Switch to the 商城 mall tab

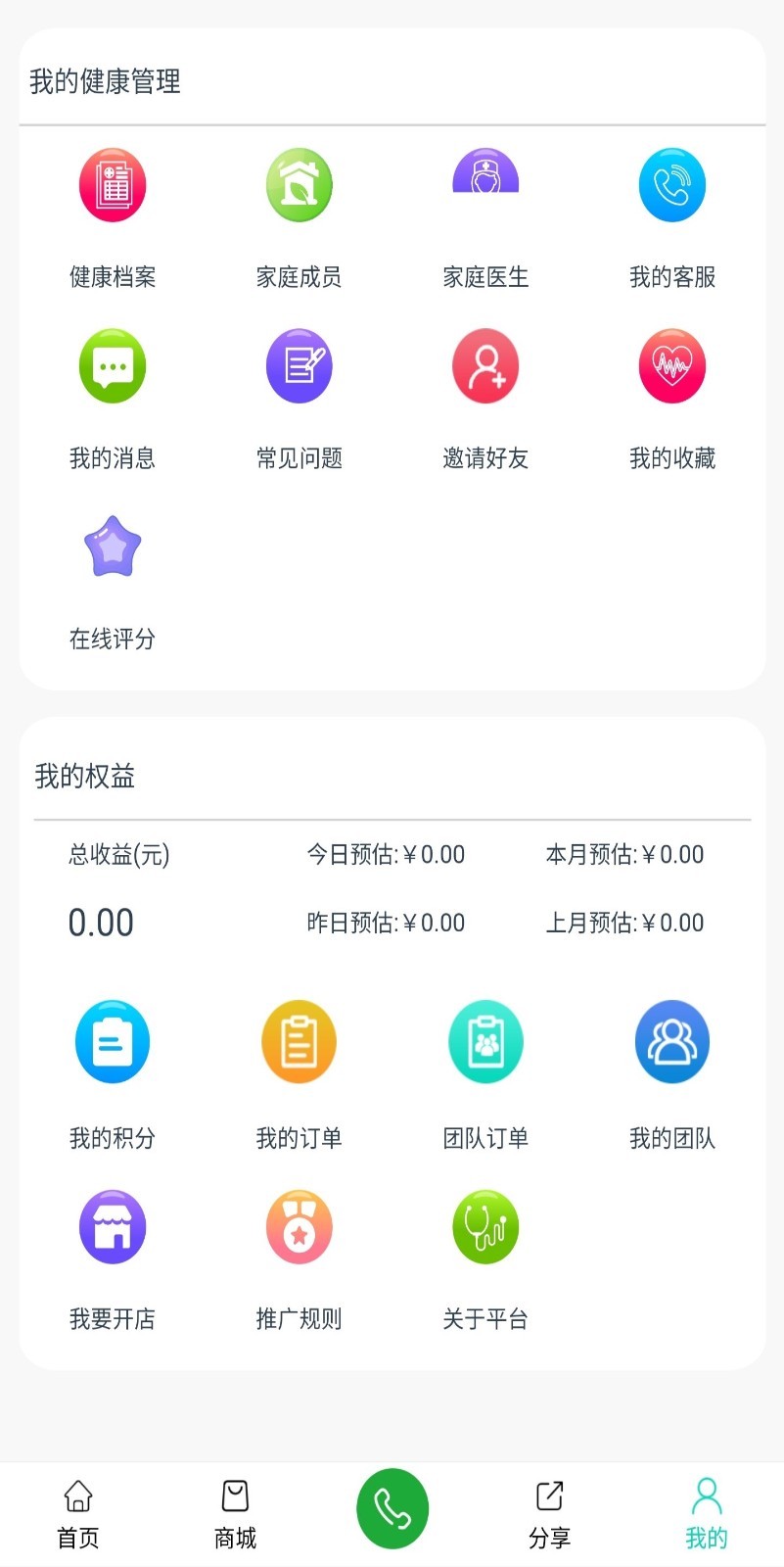[x=235, y=1513]
